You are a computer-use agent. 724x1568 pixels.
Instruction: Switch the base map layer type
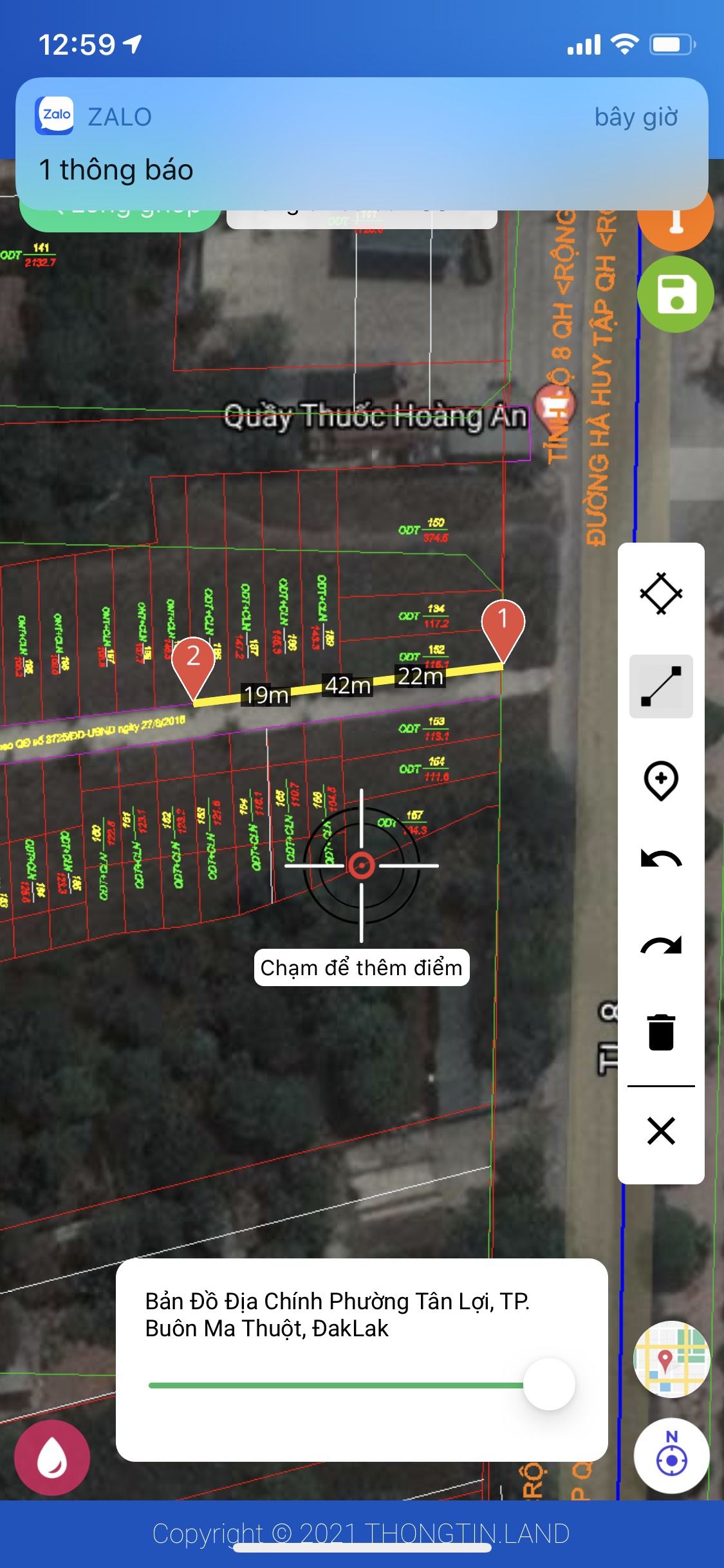coord(671,1359)
